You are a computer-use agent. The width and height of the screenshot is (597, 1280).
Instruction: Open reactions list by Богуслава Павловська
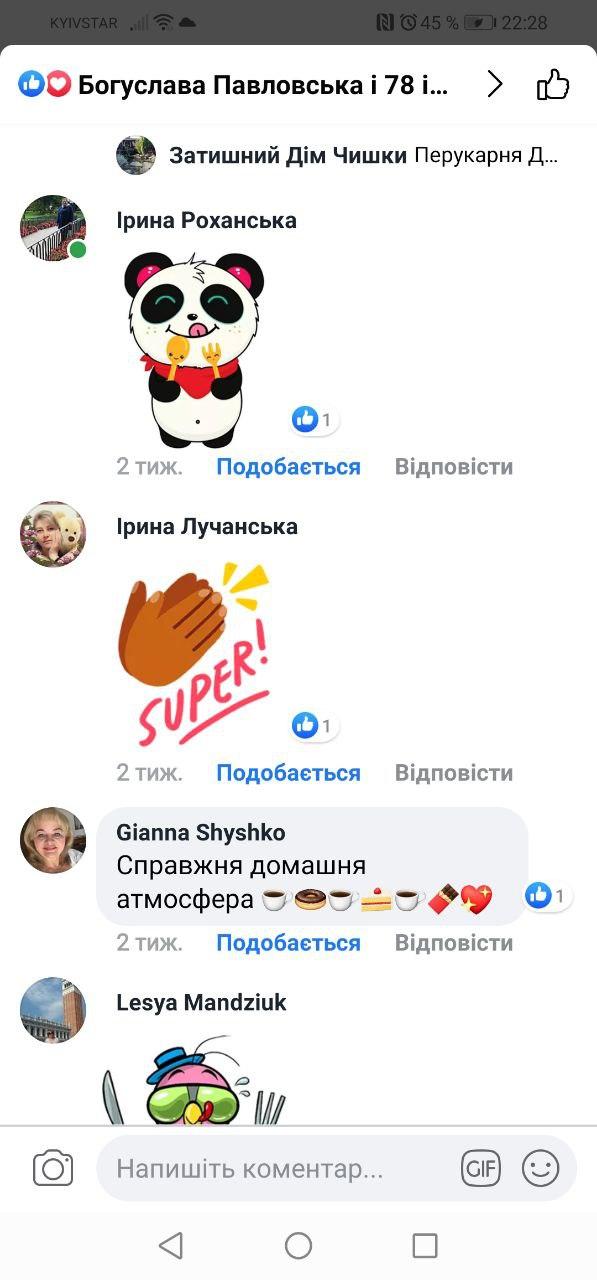263,85
